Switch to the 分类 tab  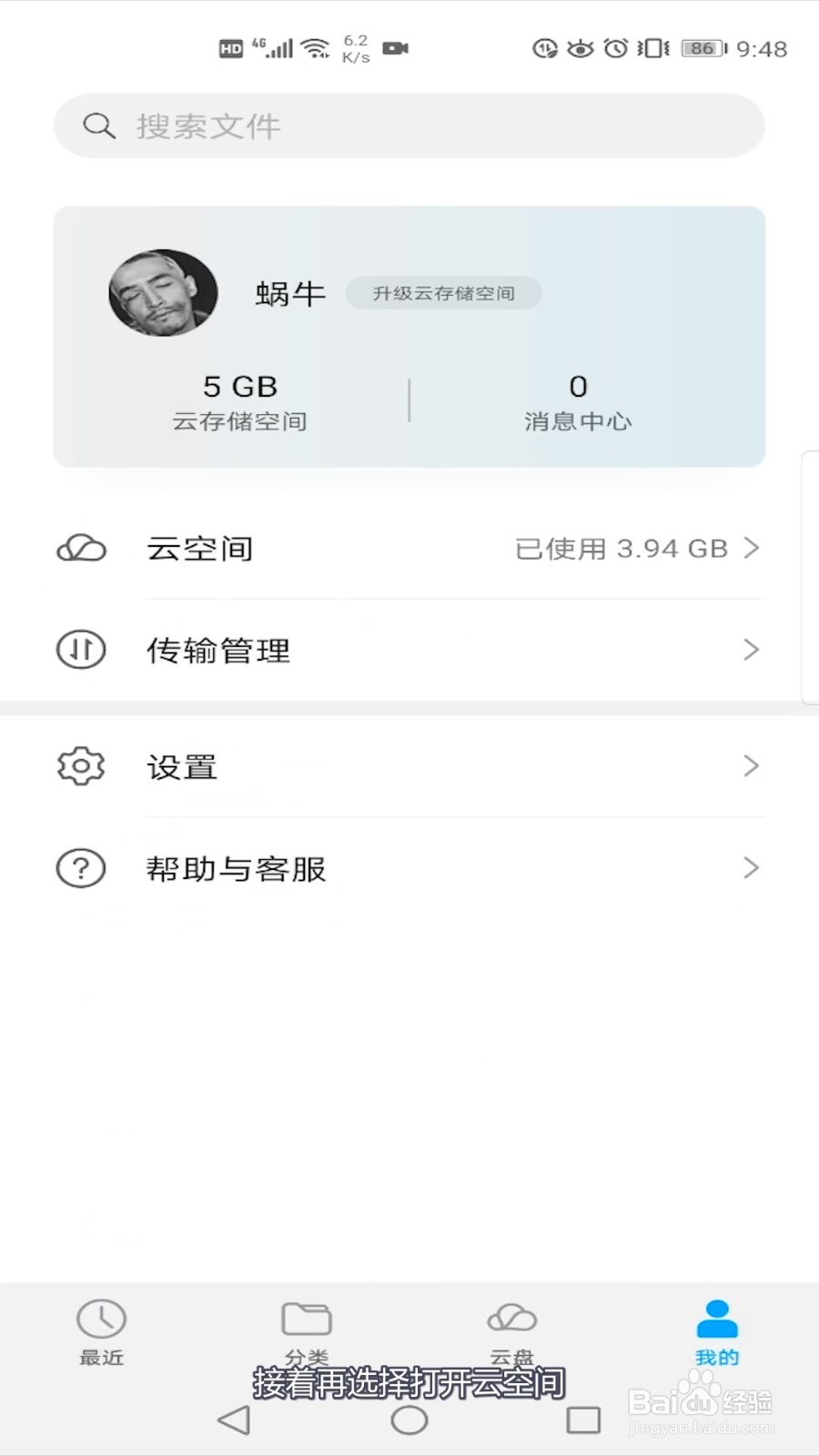[x=307, y=1331]
